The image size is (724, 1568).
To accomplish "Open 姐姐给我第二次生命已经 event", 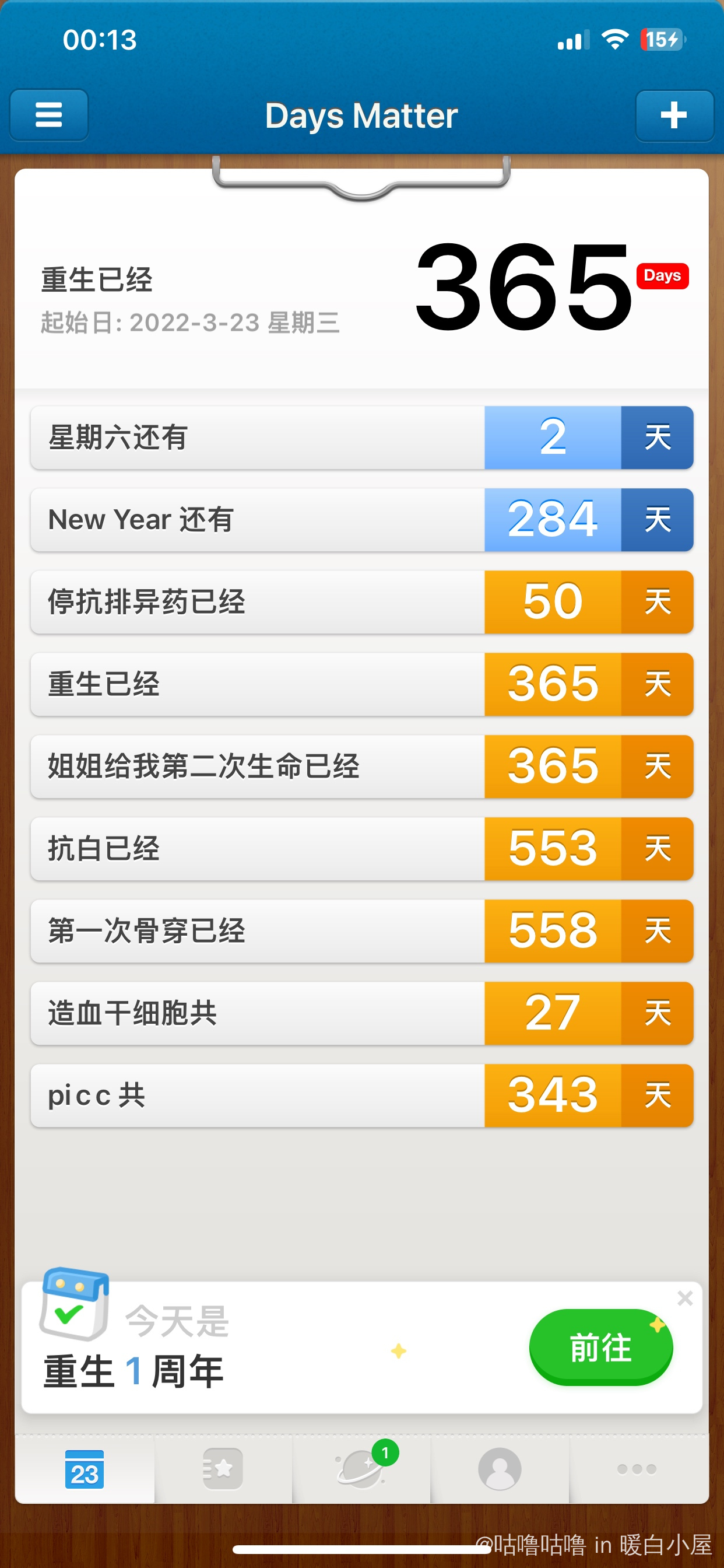I will tap(362, 766).
